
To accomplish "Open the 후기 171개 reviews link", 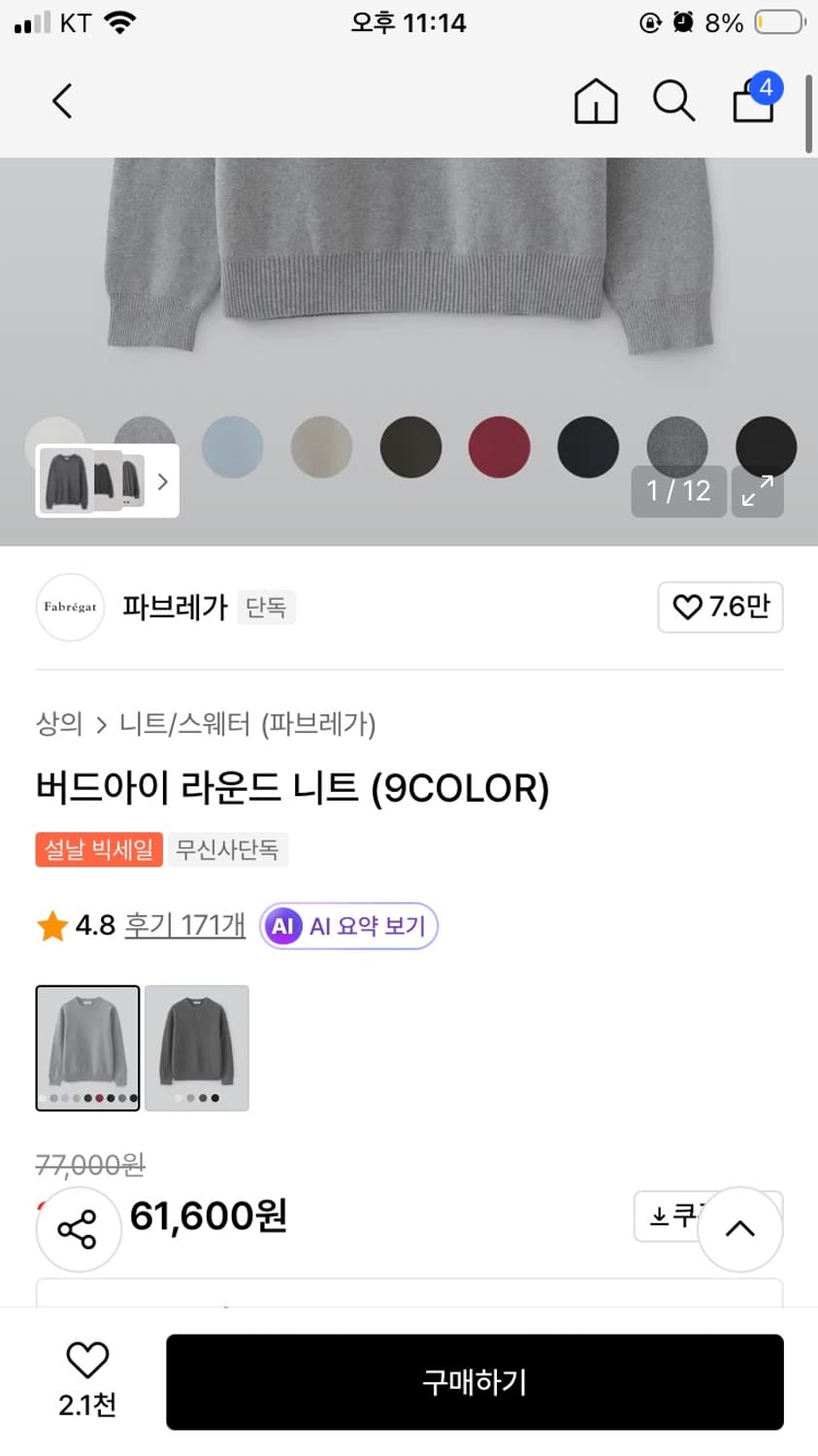I will [183, 925].
